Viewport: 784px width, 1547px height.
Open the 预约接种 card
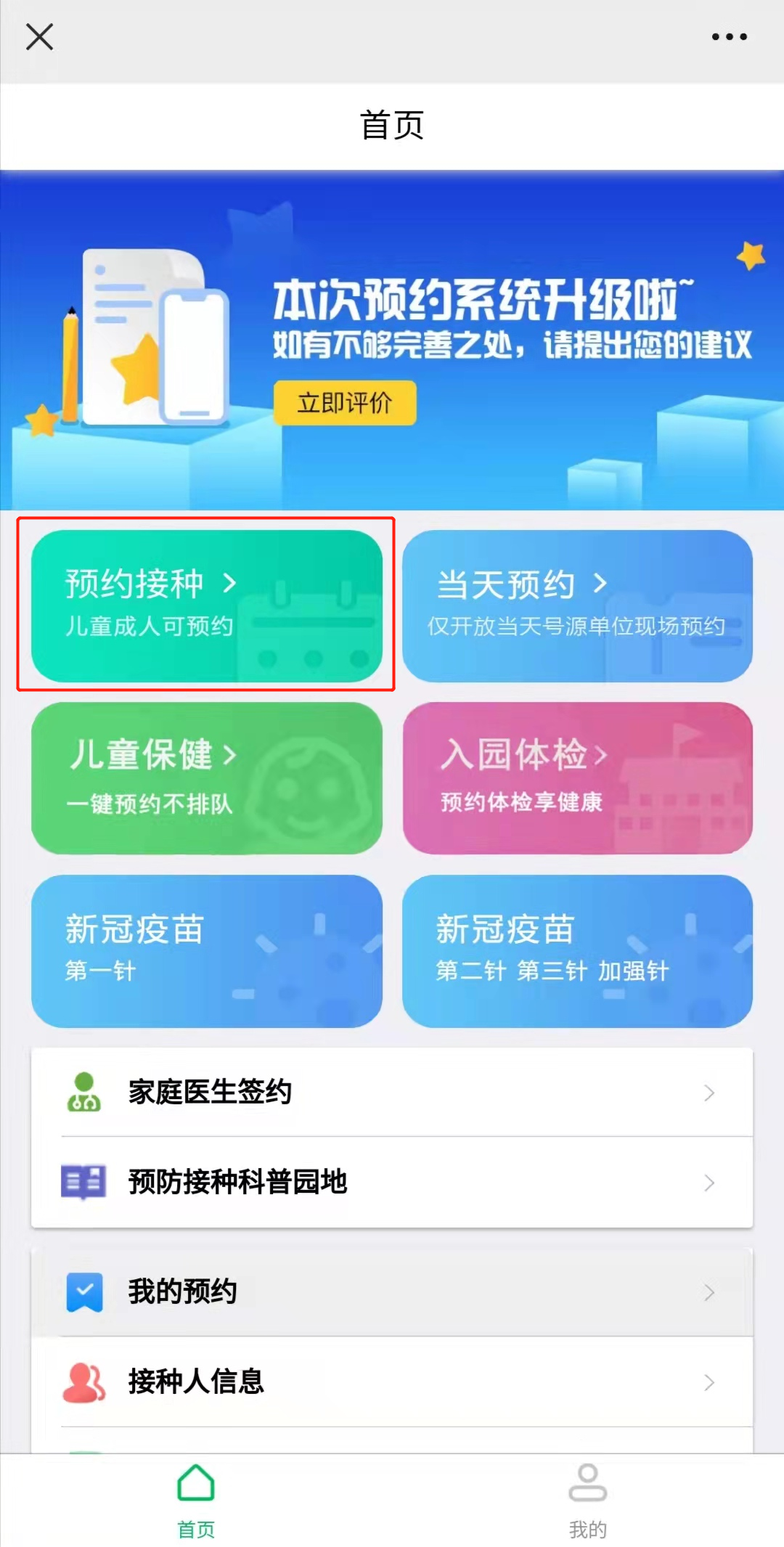[207, 605]
